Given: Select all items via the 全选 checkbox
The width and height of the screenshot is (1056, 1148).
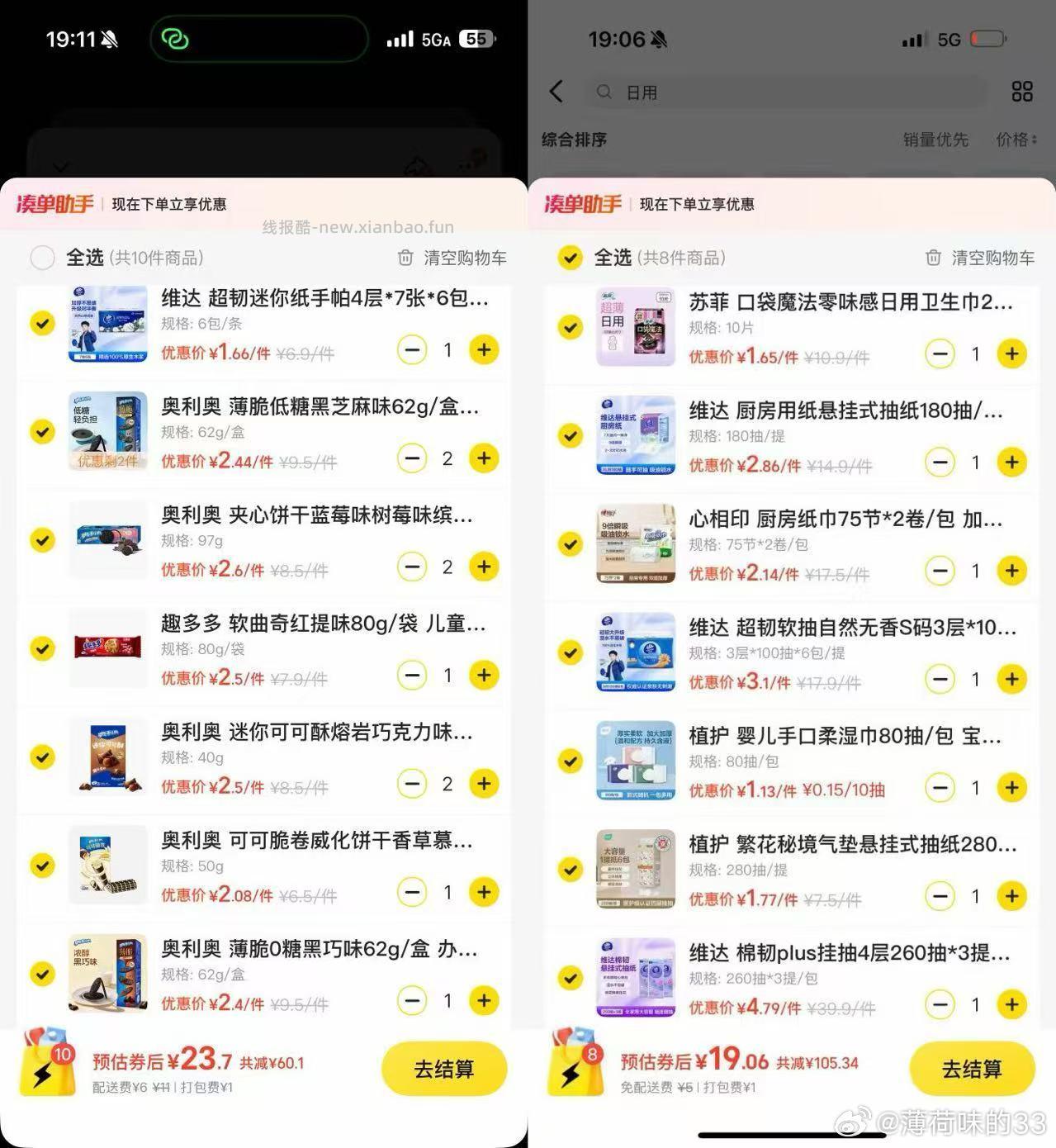Looking at the screenshot, I should (x=42, y=258).
